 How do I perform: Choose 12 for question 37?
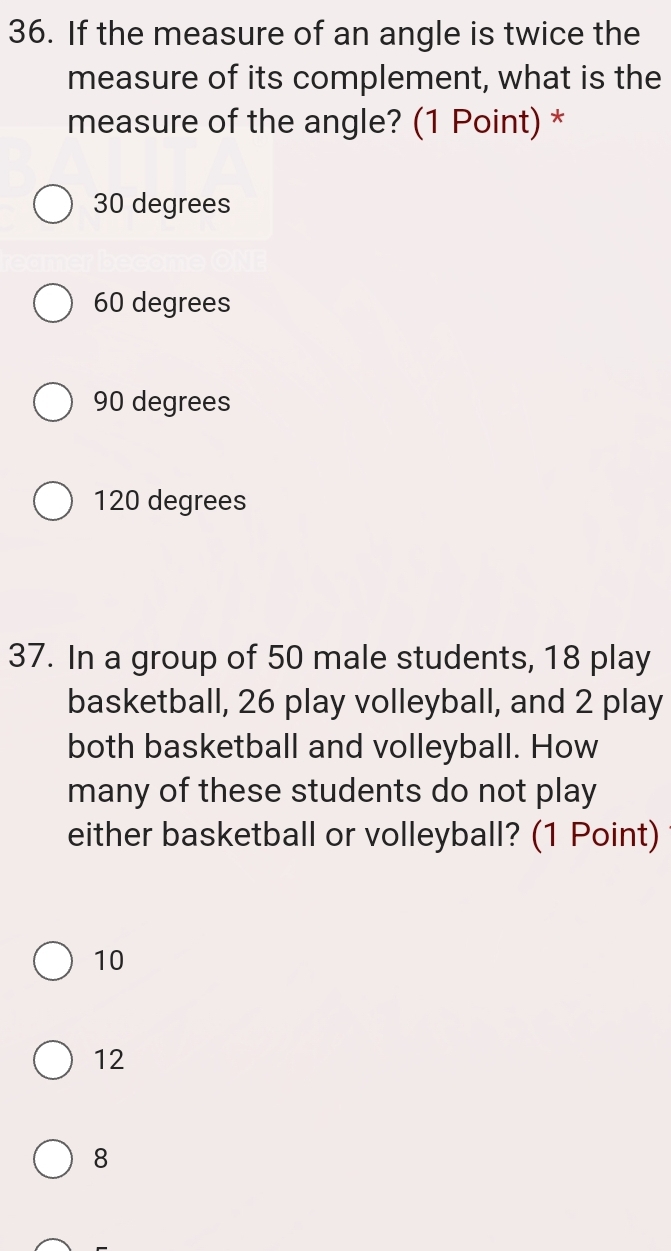tap(54, 1060)
